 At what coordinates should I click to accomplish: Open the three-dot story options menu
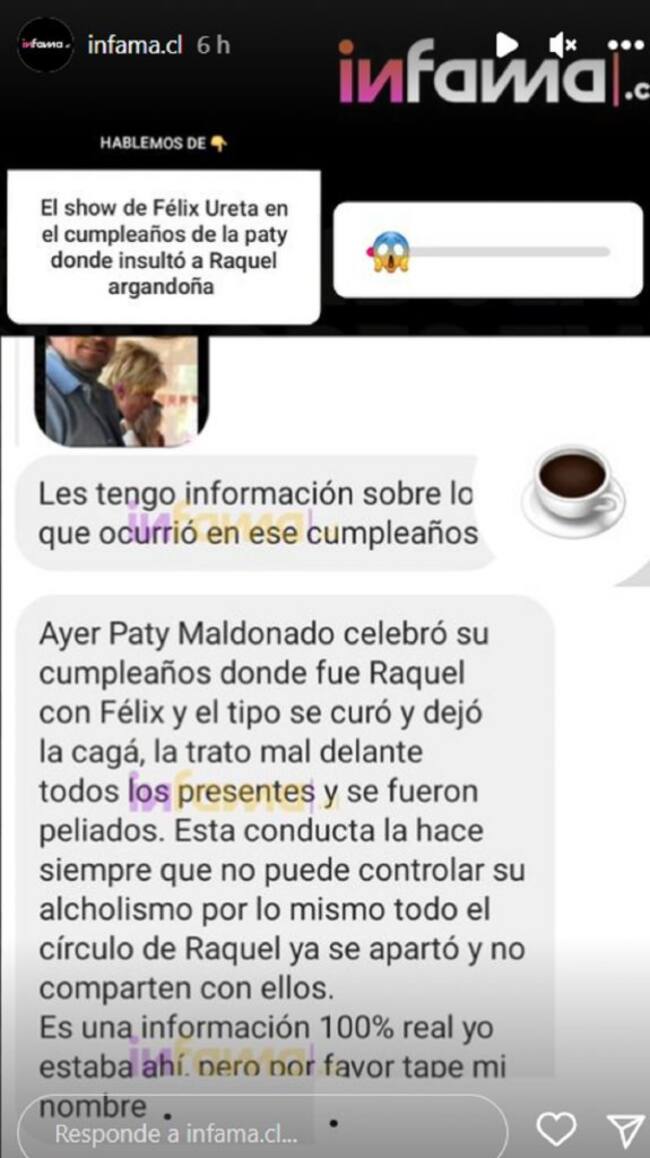tap(626, 45)
